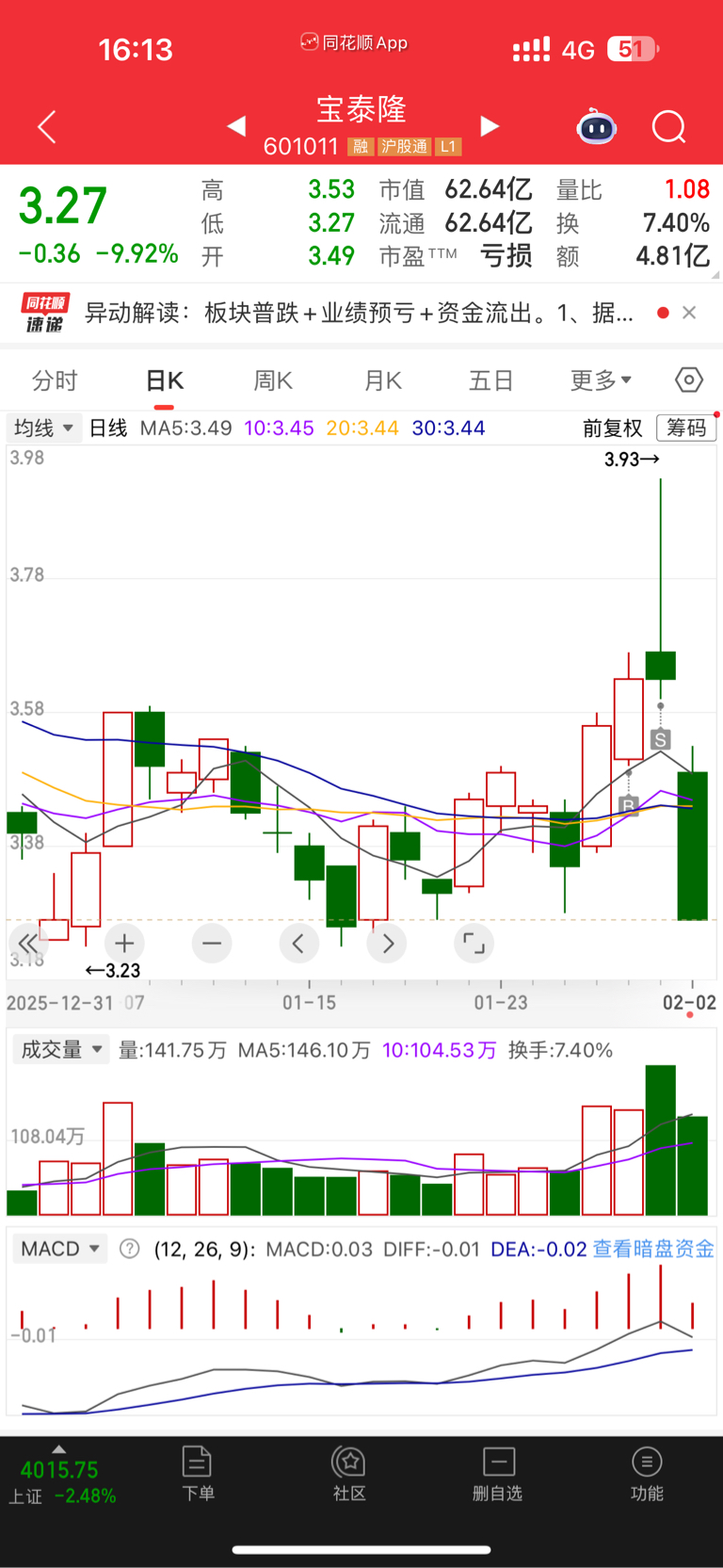Select the 周K tab
The image size is (723, 1568).
pos(273,380)
